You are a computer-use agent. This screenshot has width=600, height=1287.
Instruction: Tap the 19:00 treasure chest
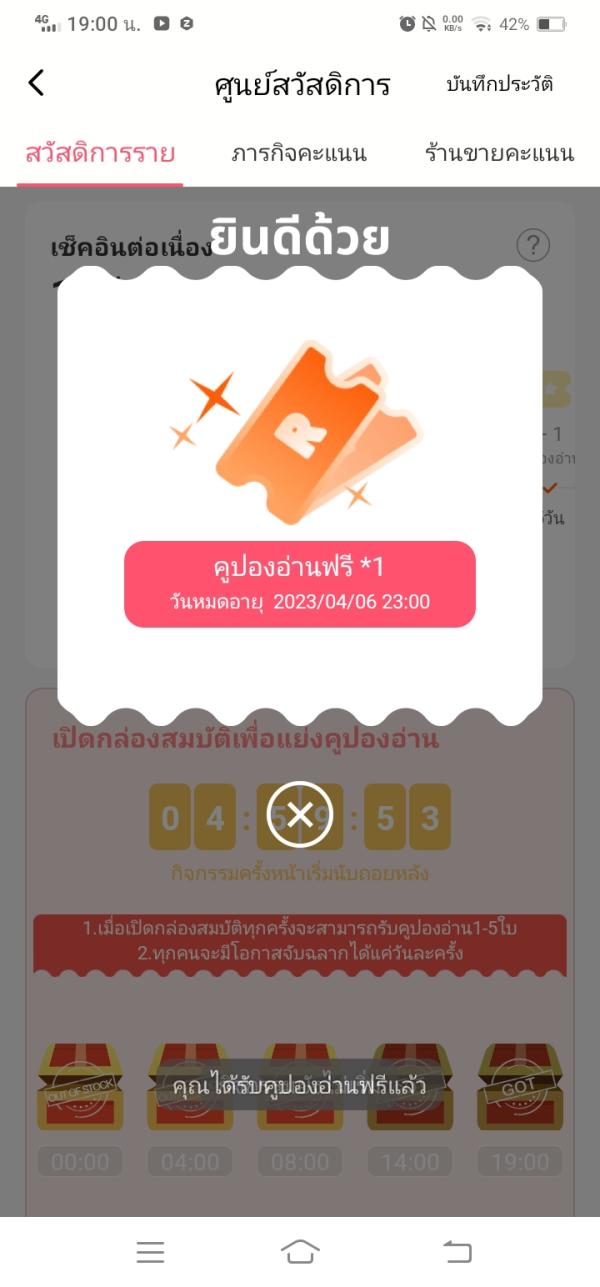click(519, 1087)
